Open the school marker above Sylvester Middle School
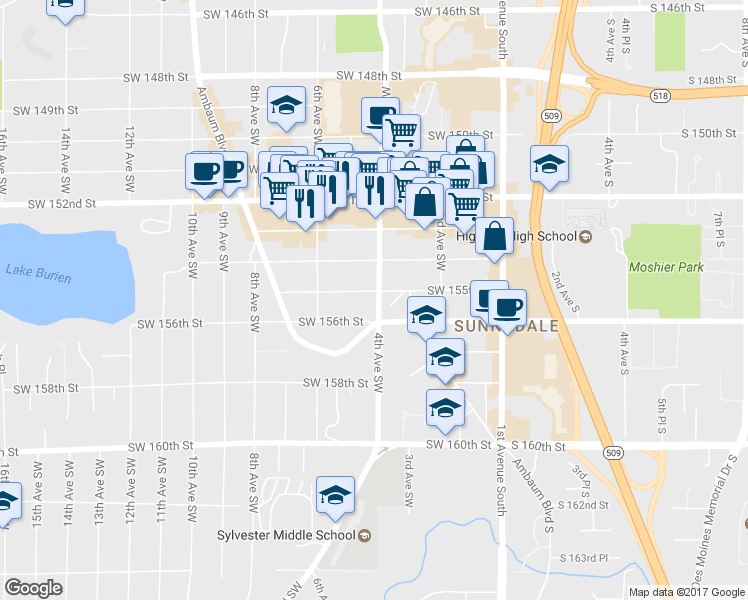 [335, 496]
